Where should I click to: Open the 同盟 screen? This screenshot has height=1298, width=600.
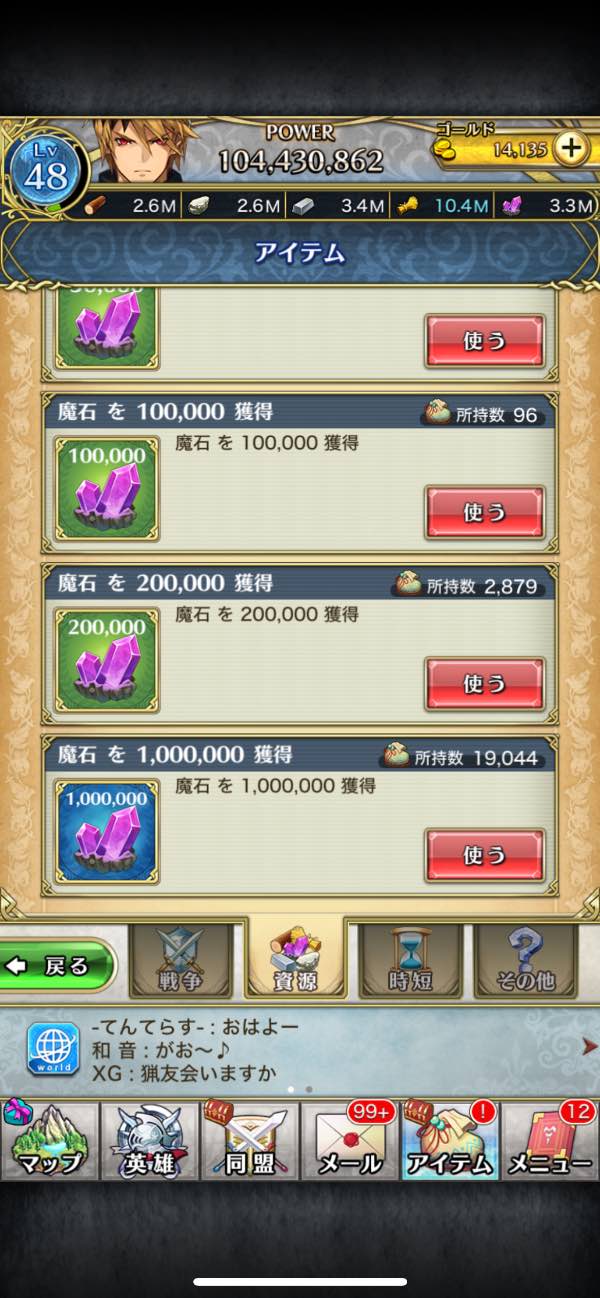pyautogui.click(x=249, y=1143)
